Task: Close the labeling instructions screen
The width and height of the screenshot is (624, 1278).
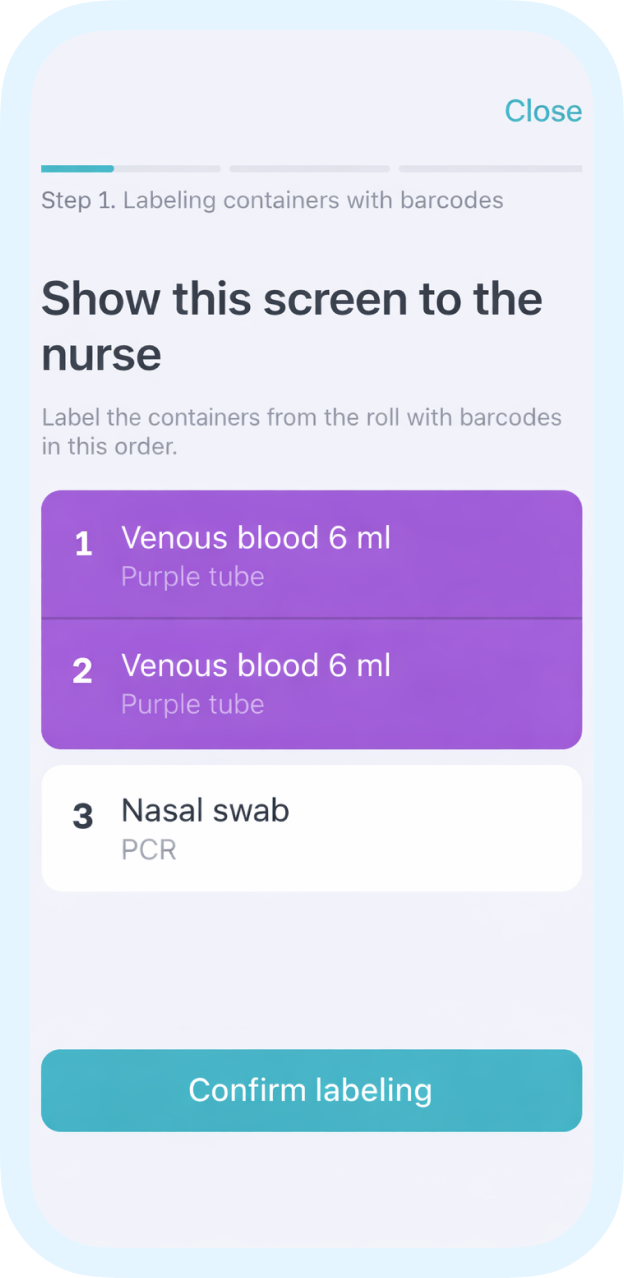Action: pos(542,111)
